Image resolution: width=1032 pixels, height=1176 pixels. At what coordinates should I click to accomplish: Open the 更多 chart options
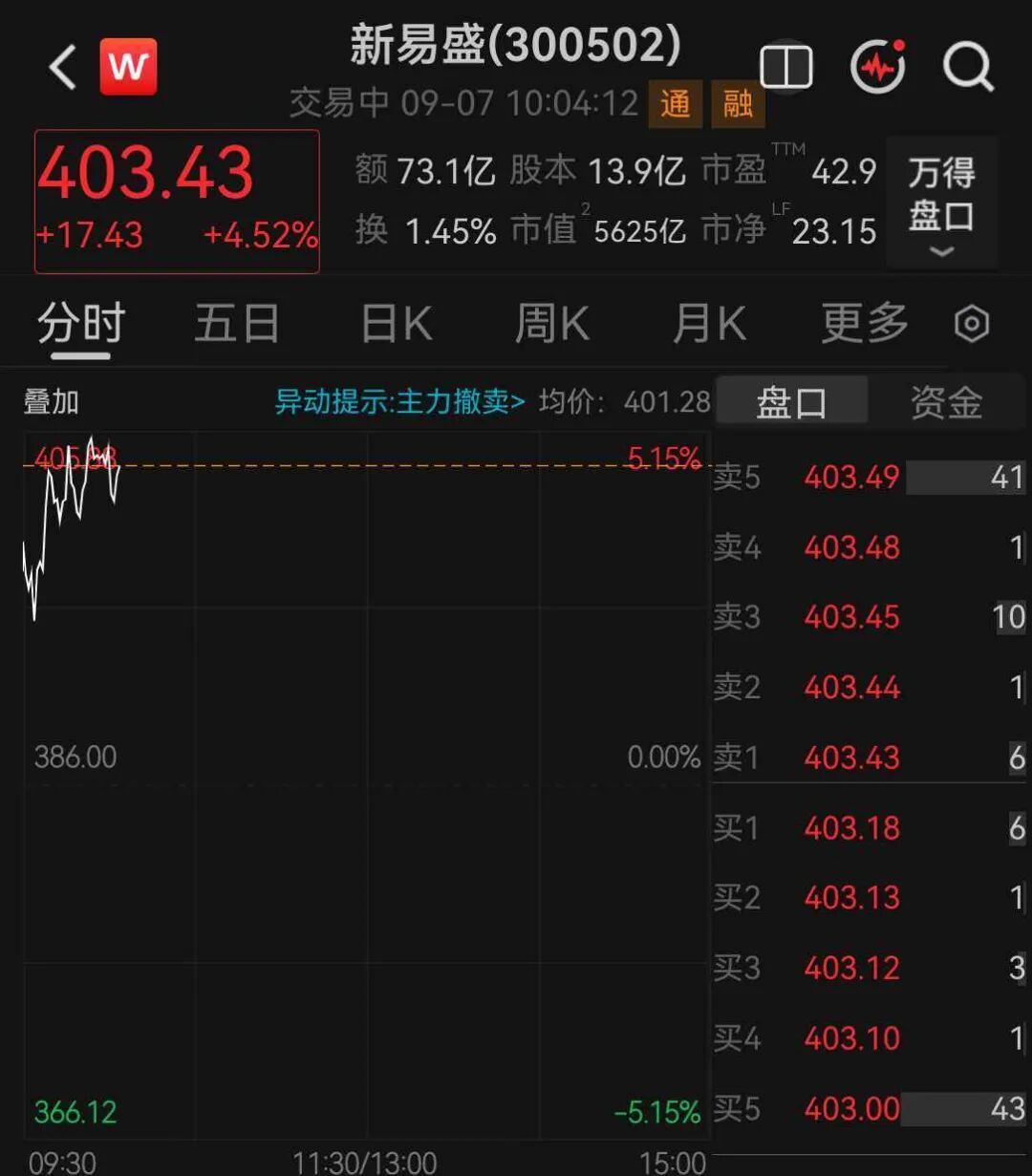pyautogui.click(x=865, y=324)
